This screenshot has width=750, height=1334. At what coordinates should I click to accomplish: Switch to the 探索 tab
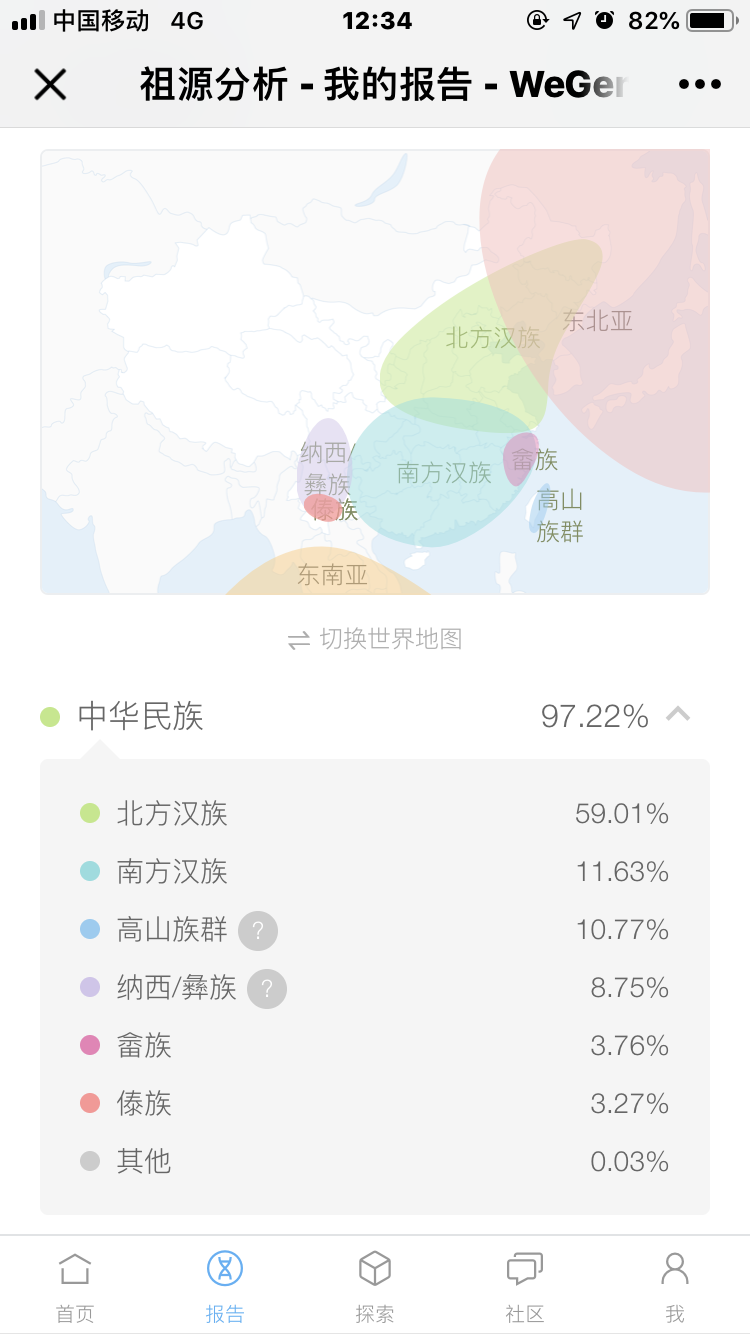pyautogui.click(x=375, y=1287)
